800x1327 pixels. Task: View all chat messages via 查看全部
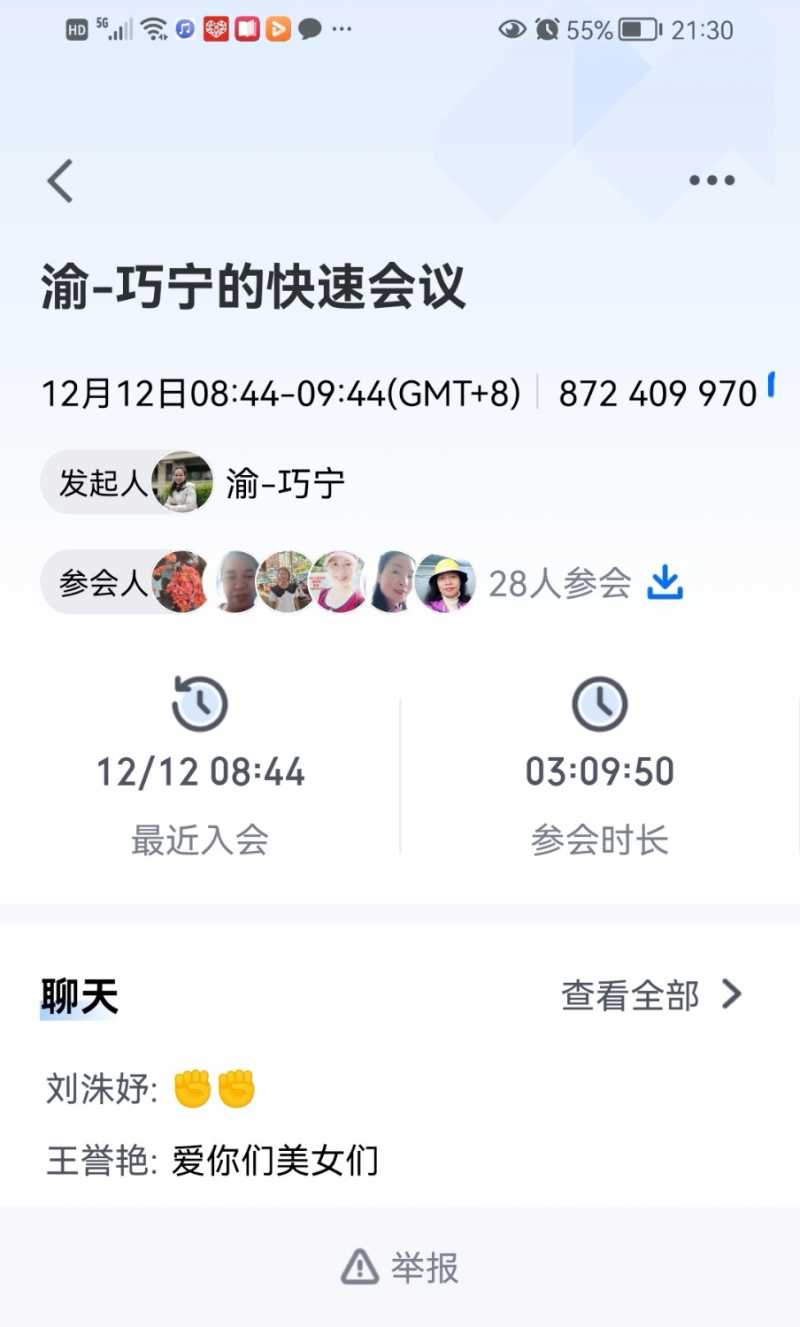click(x=652, y=995)
